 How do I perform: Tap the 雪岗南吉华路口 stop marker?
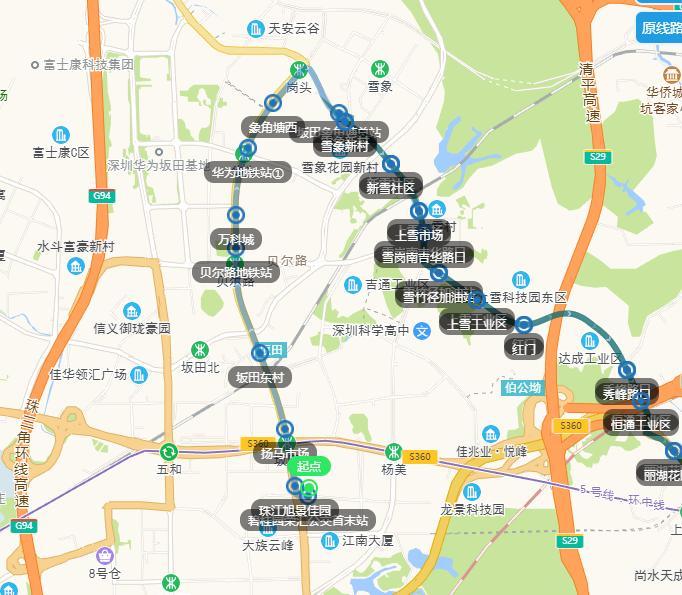pyautogui.click(x=423, y=256)
